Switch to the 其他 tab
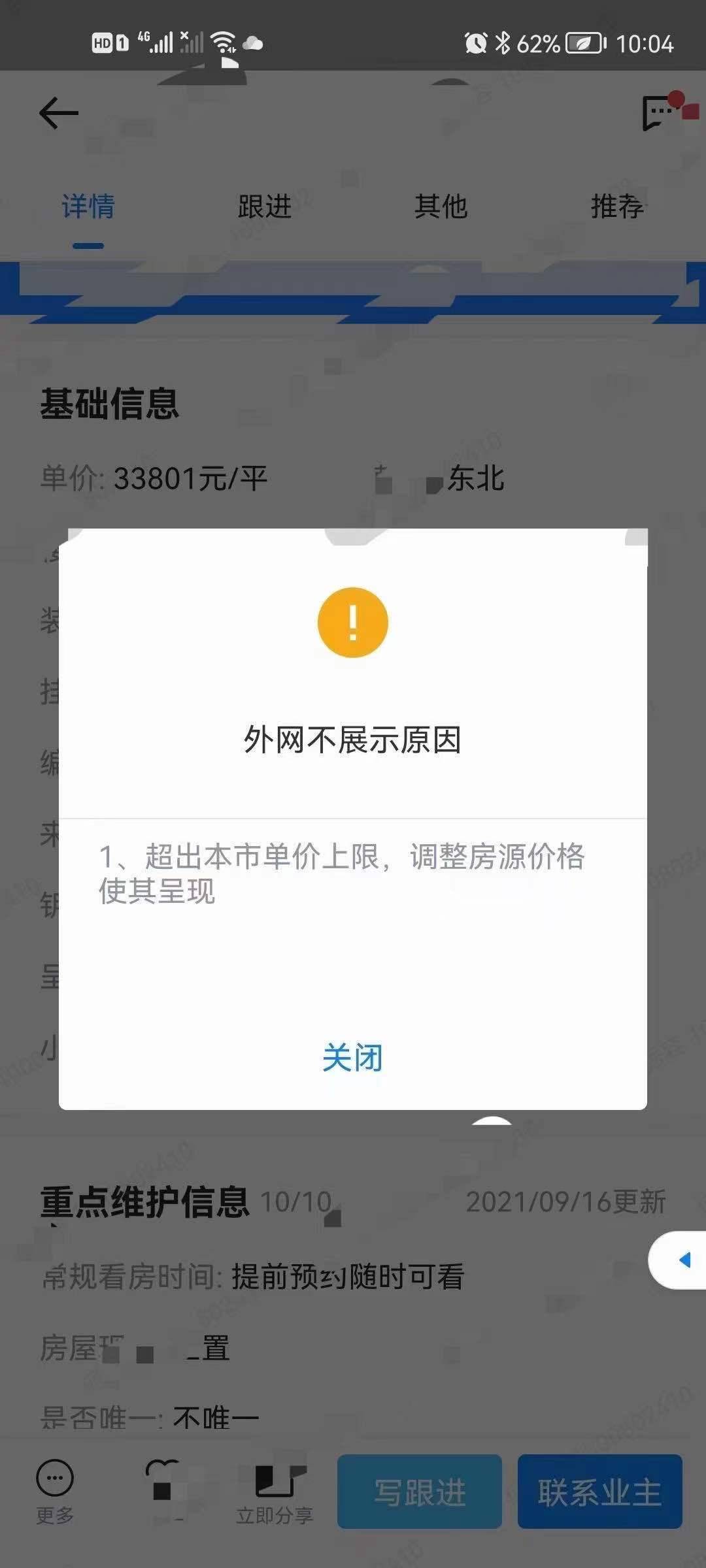The image size is (706, 1568). pos(441,206)
